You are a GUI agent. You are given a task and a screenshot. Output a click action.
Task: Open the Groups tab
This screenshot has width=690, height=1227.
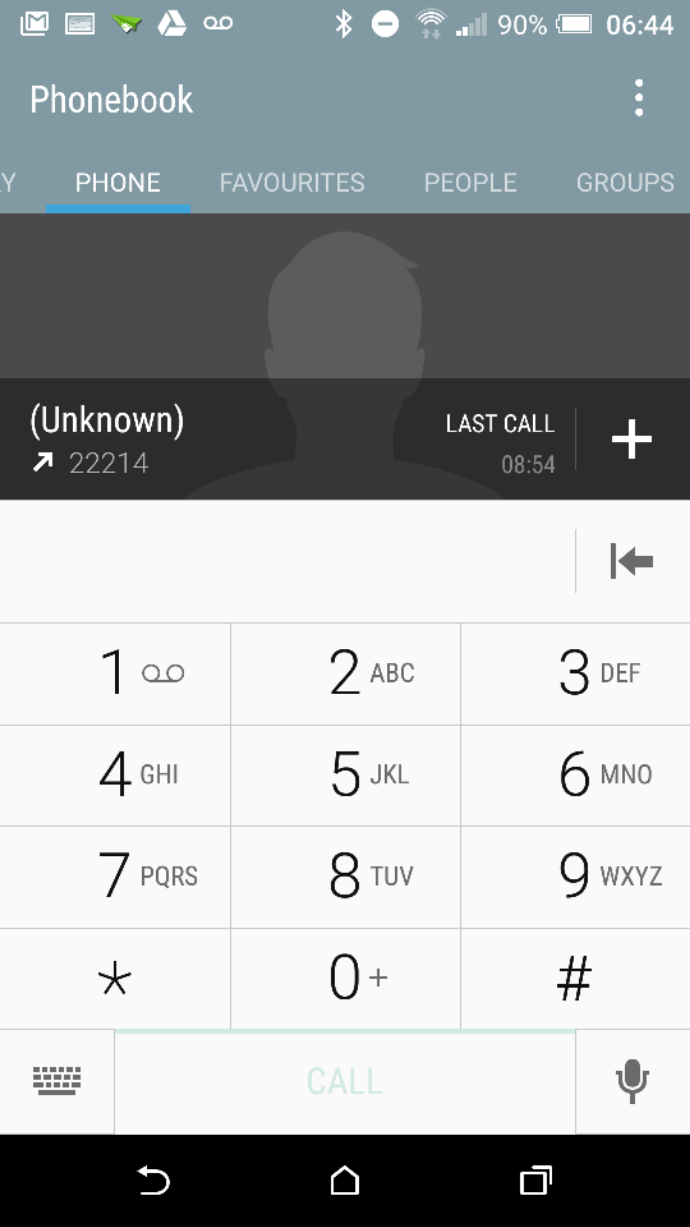(x=625, y=183)
